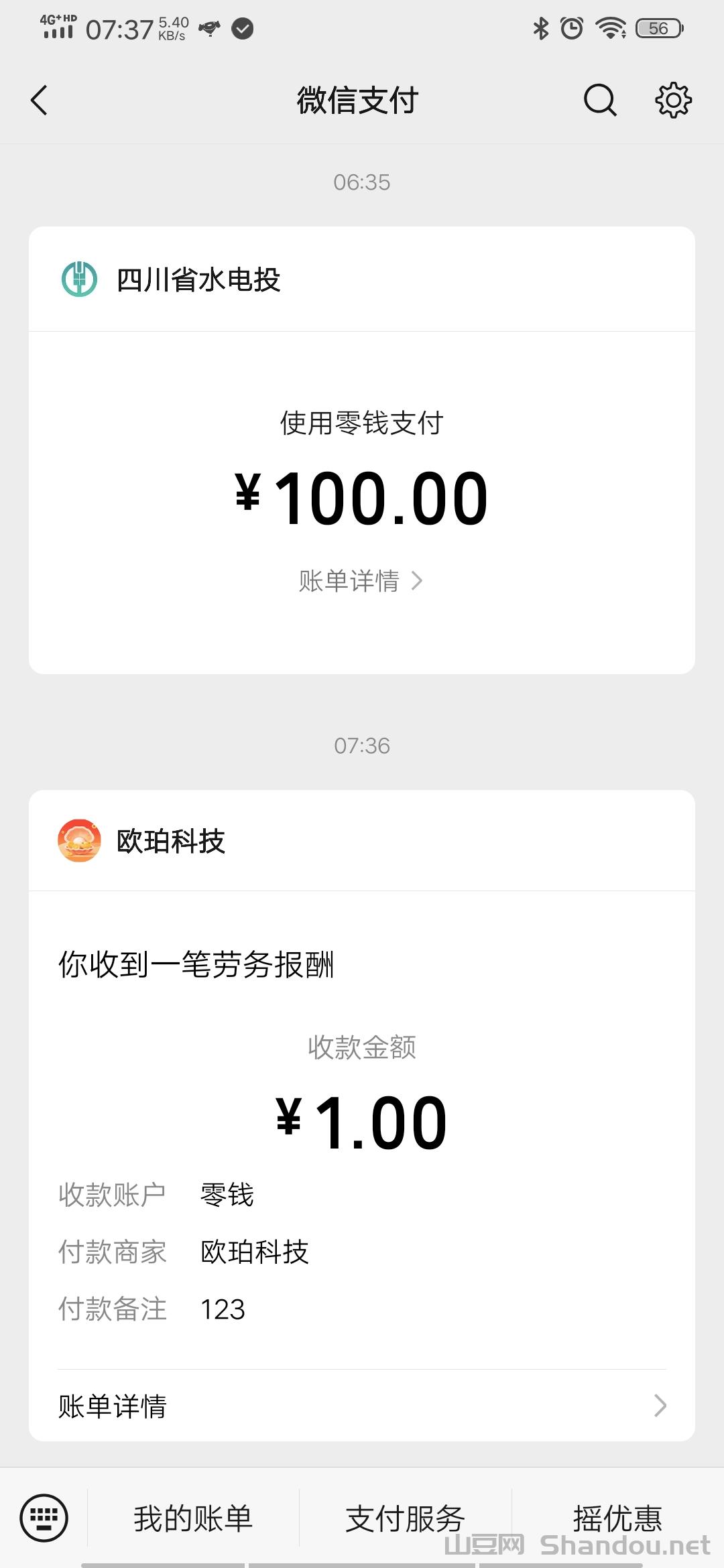View 账单详情 for the ¥100.00 payment
This screenshot has height=1568, width=724.
(x=360, y=580)
